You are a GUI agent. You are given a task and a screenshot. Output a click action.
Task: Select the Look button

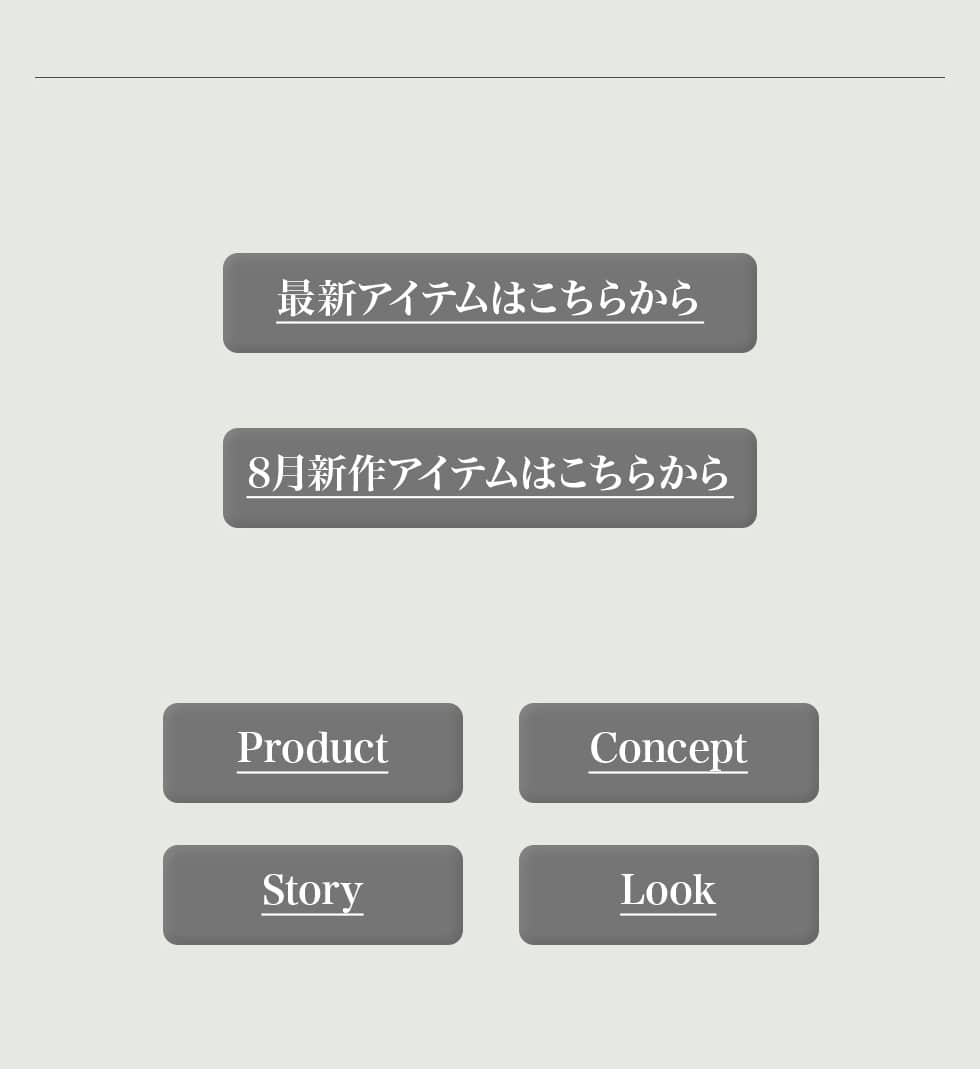(668, 894)
